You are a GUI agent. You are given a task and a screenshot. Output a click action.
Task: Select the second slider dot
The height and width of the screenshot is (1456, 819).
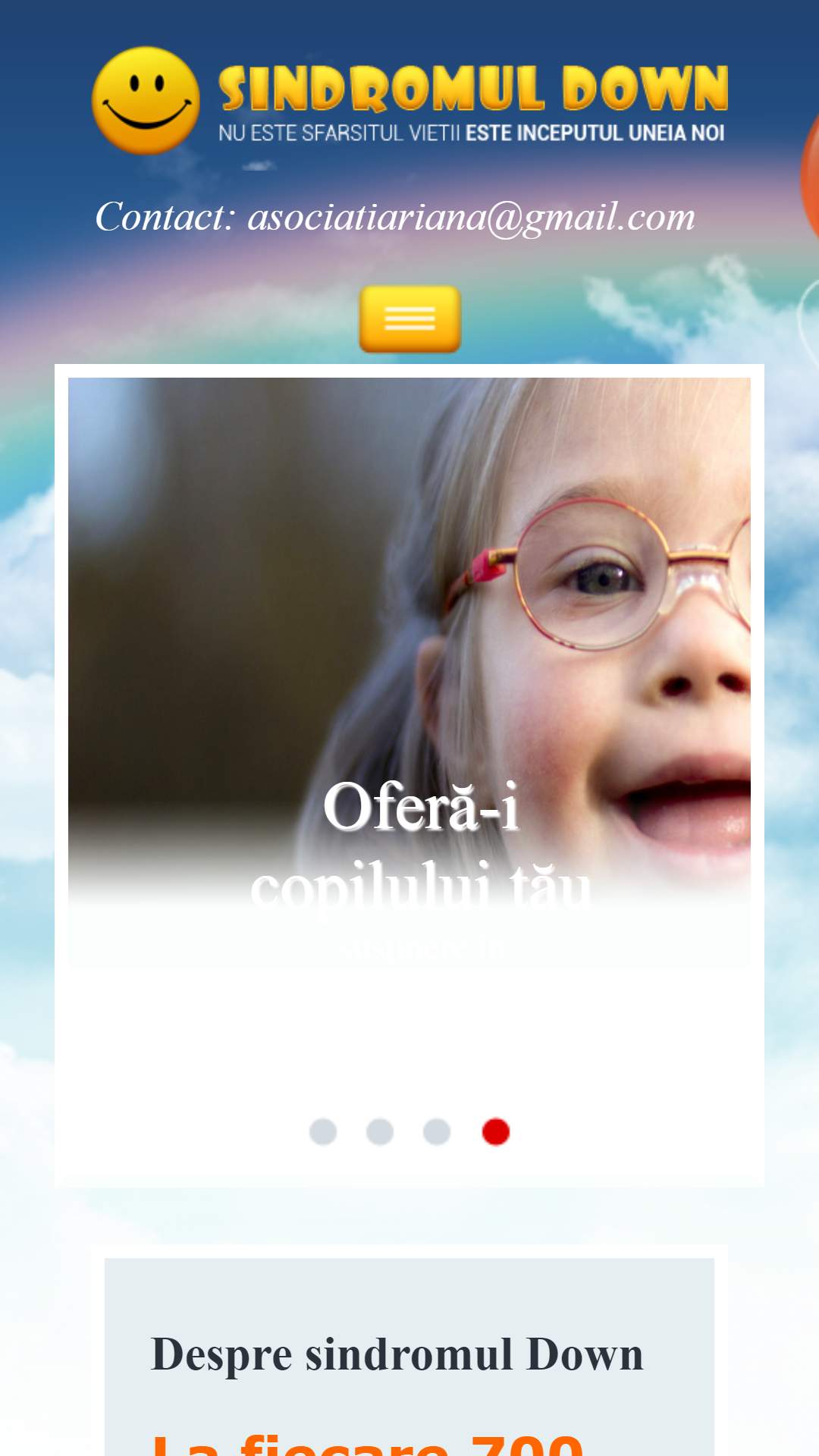(380, 1131)
